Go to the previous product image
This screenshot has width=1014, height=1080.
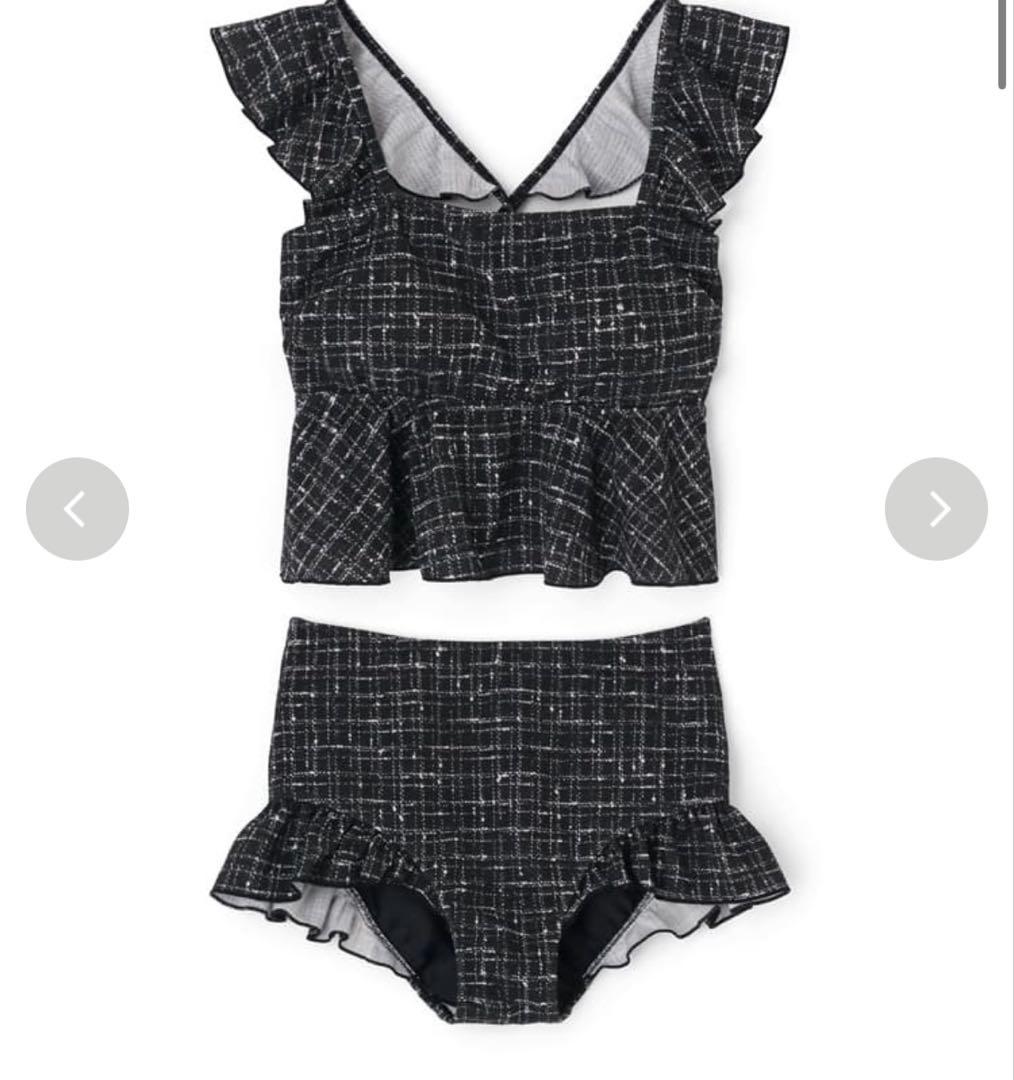tap(77, 509)
